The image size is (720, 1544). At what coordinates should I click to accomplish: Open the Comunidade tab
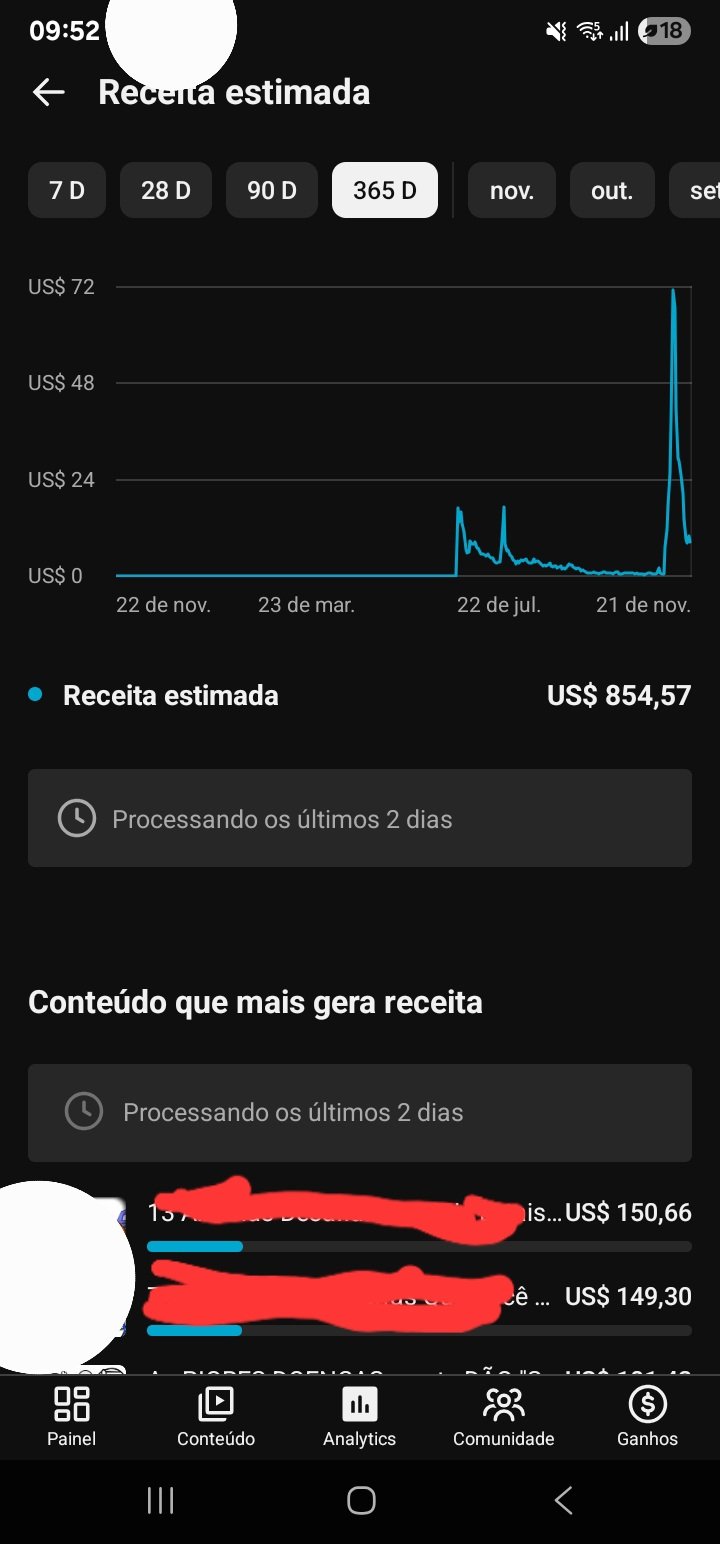[x=503, y=1417]
